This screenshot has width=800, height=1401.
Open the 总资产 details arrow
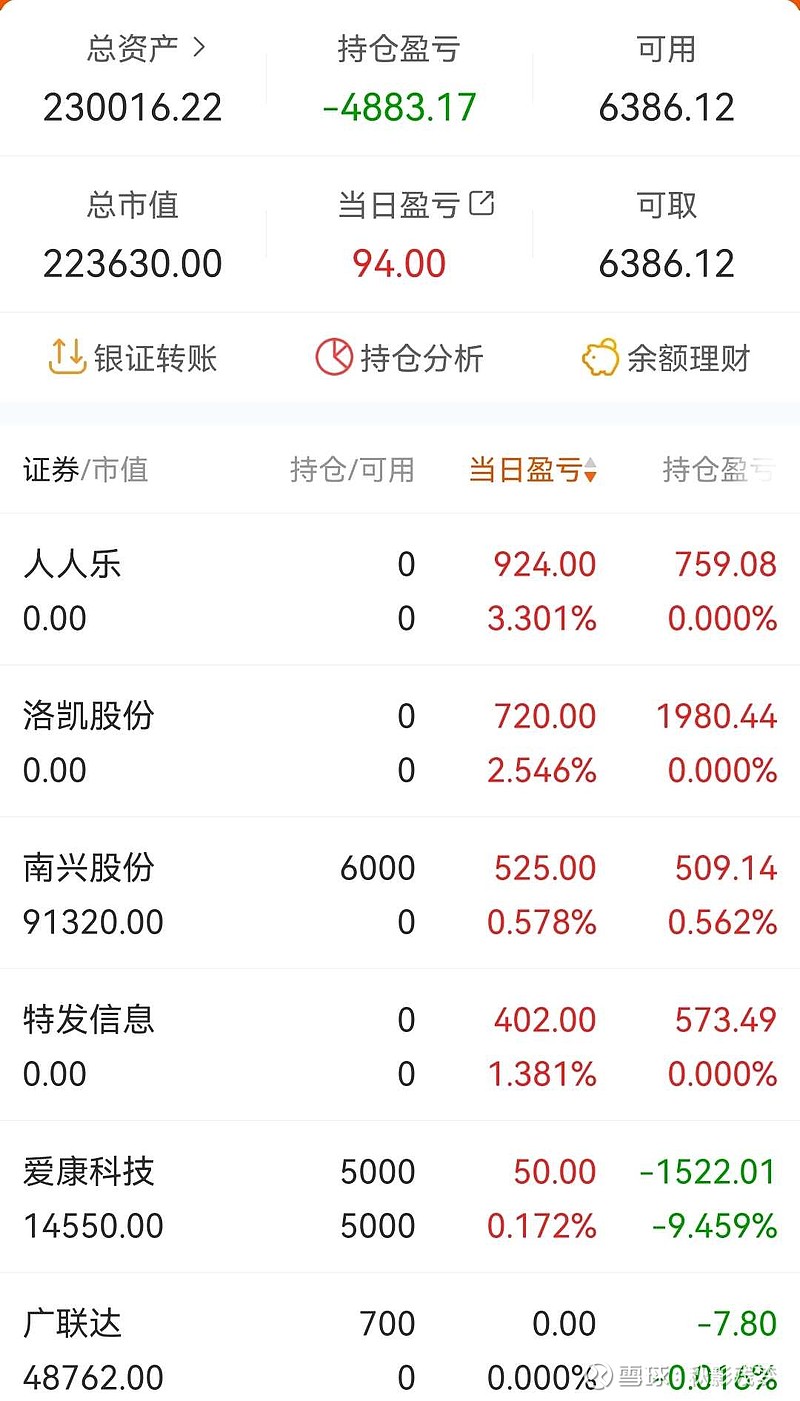coord(198,46)
